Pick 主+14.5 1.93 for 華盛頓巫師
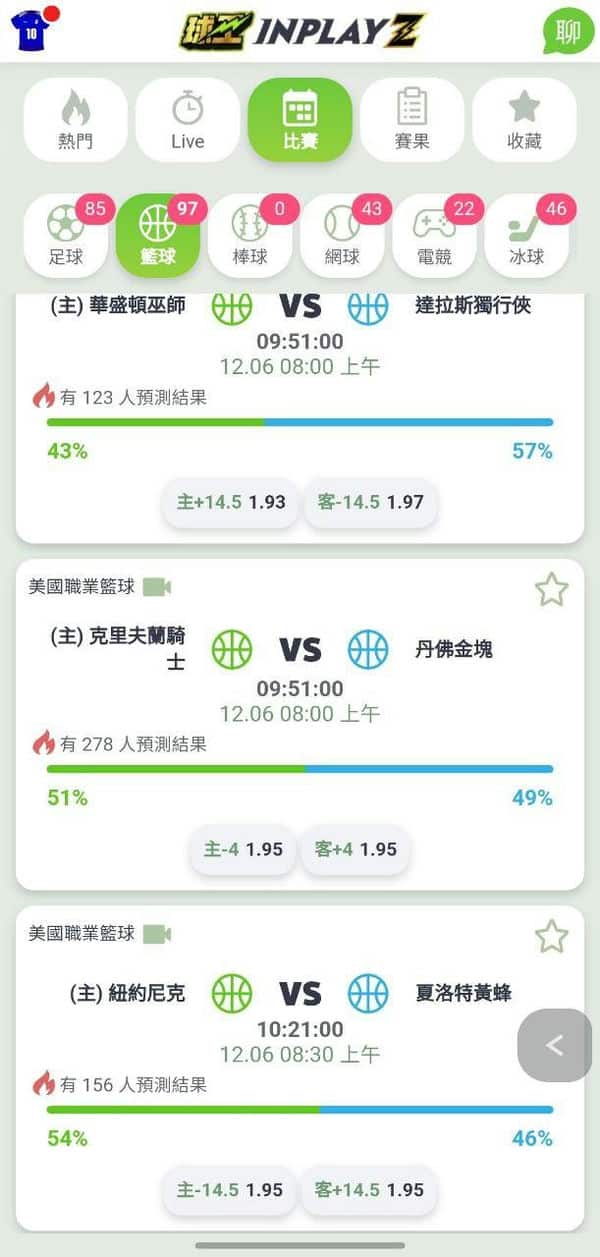Image resolution: width=600 pixels, height=1257 pixels. tap(231, 502)
